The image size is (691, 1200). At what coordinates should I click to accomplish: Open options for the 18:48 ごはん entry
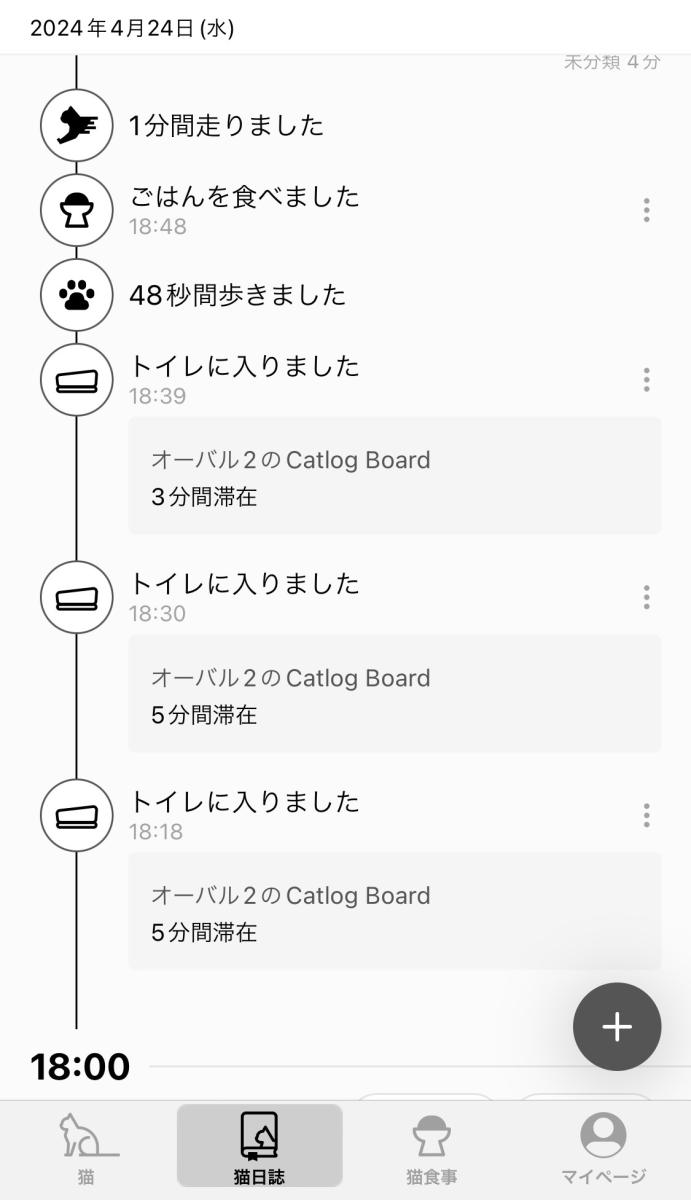point(647,210)
